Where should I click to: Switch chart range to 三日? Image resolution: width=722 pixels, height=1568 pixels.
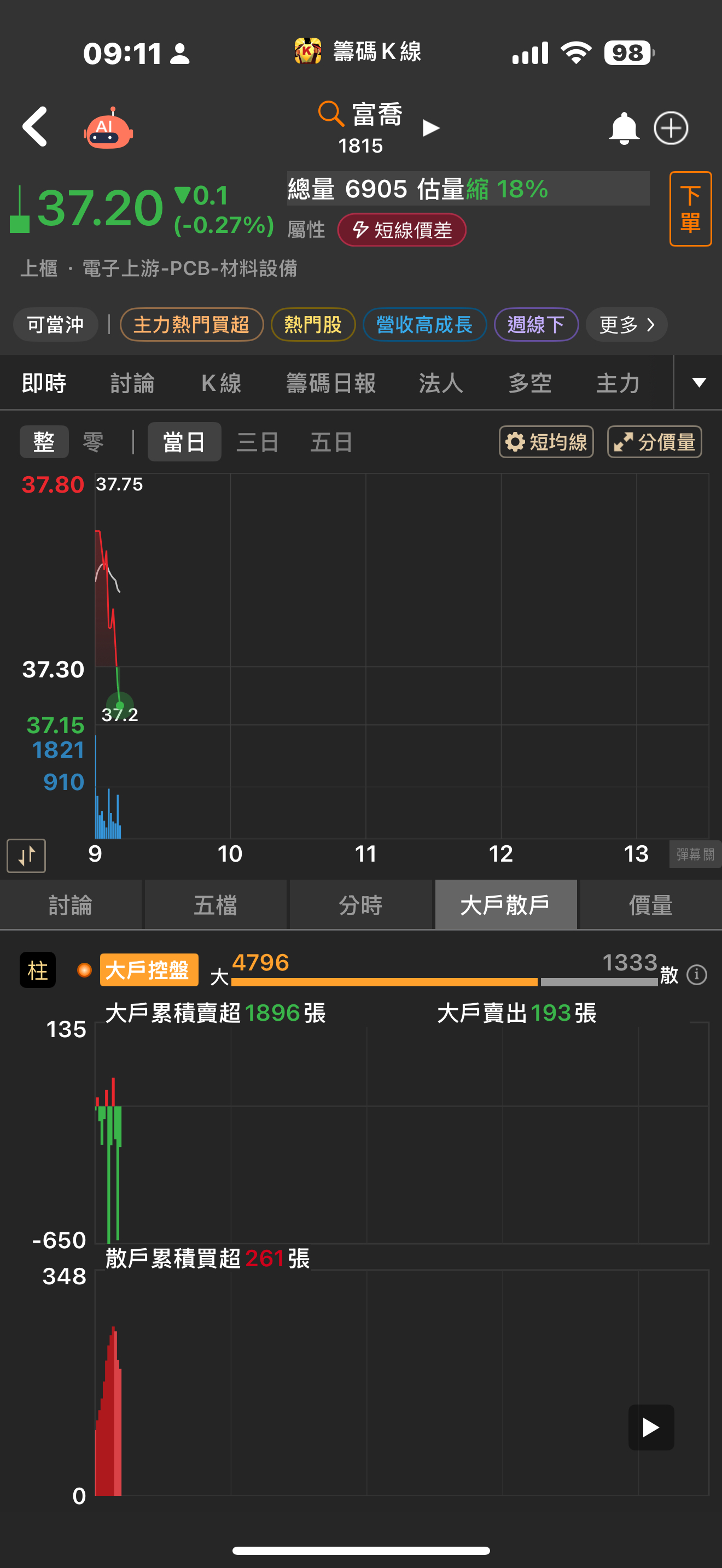[x=257, y=442]
